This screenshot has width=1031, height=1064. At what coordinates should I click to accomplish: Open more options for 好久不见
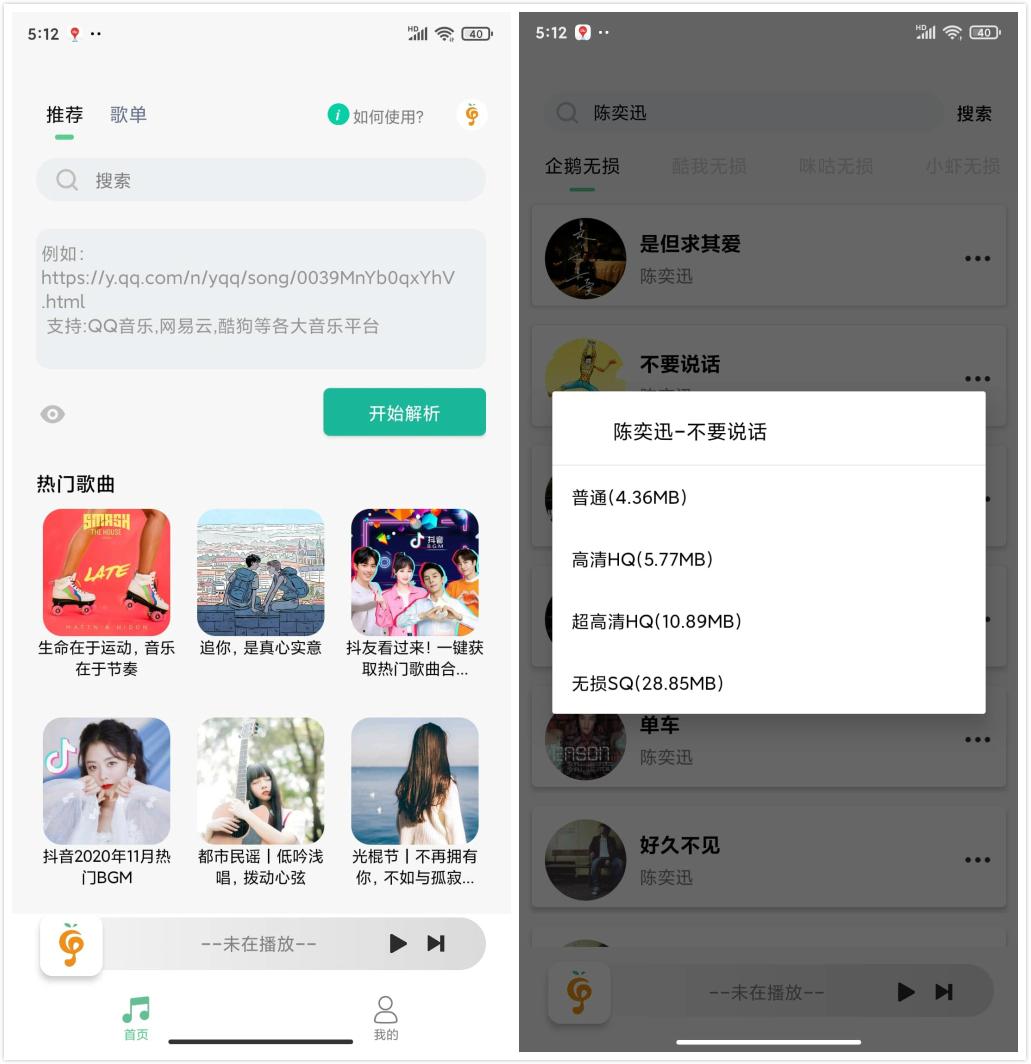[977, 860]
